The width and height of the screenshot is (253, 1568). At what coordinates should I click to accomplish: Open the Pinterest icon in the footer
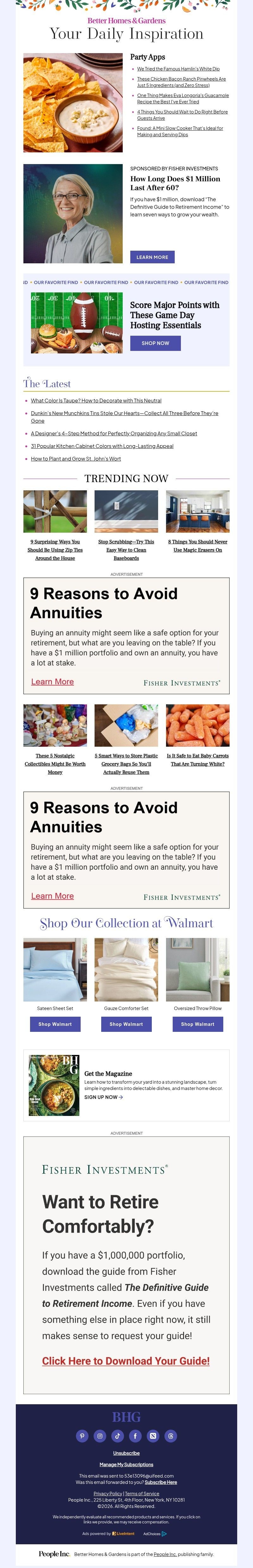click(82, 1436)
